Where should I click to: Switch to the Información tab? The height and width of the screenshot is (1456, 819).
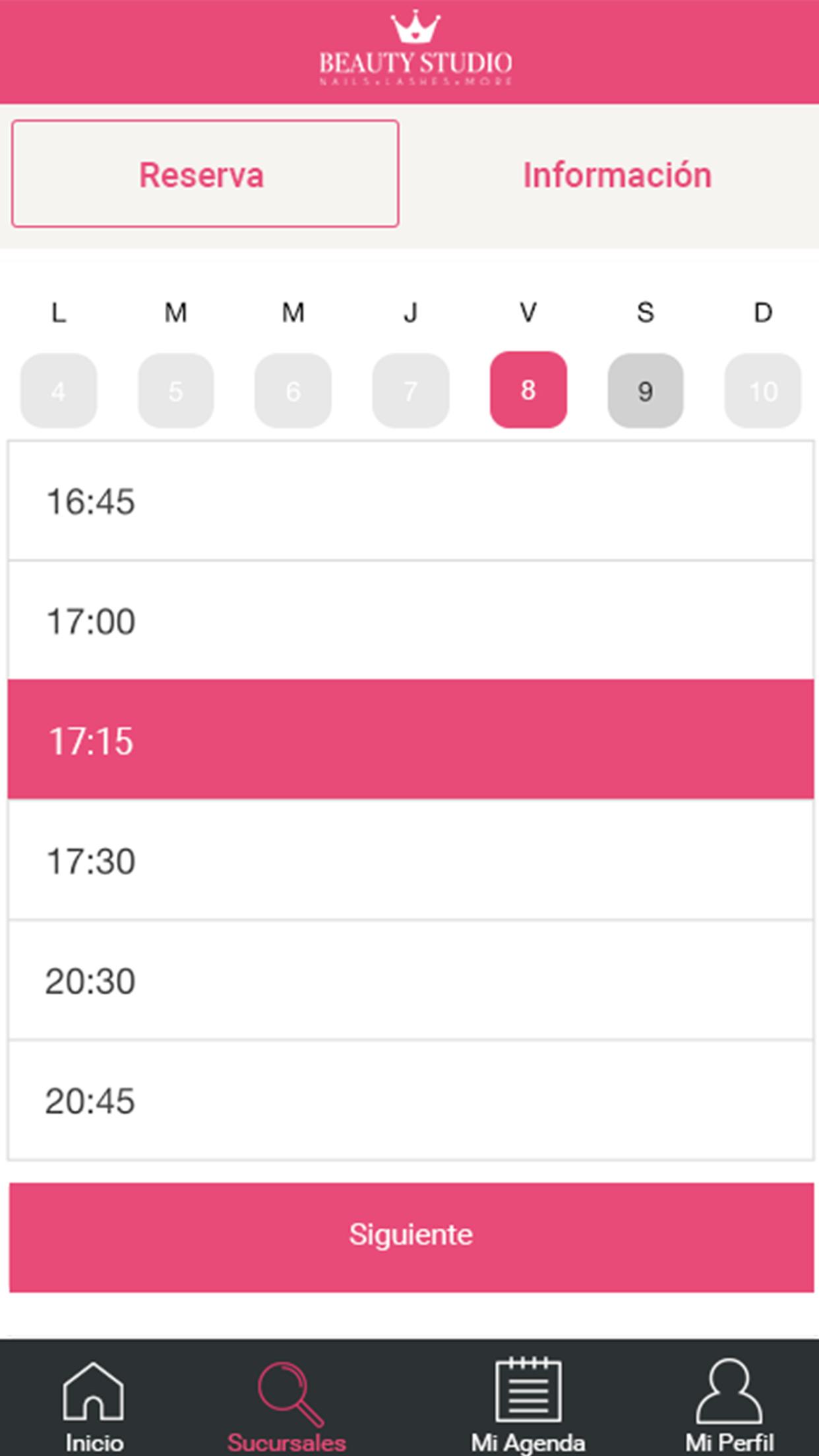pyautogui.click(x=617, y=175)
